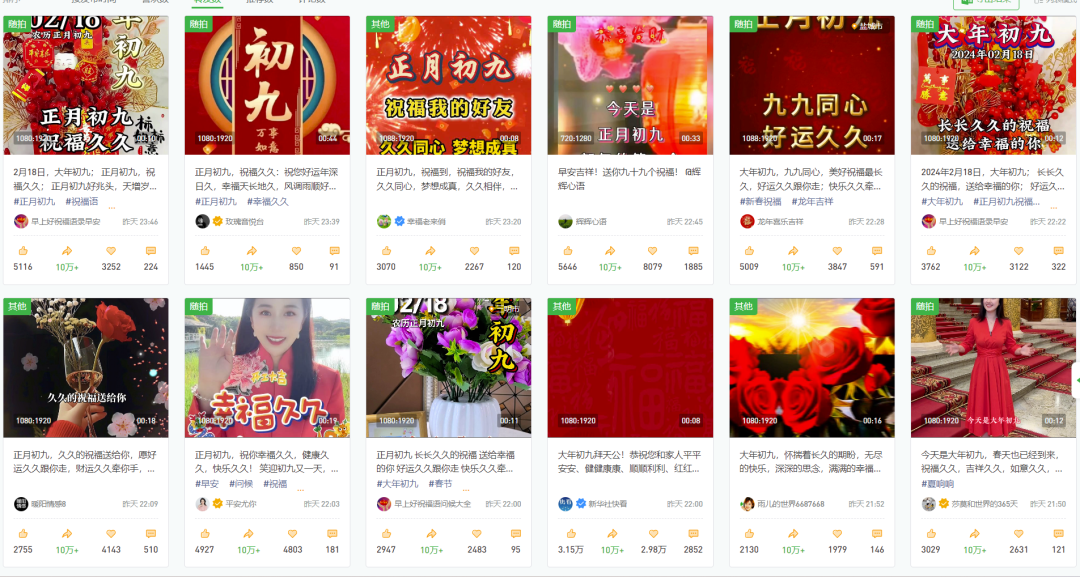This screenshot has height=577, width=1080.
Task: Open the video of the woman in a red dress
Action: 993,368
